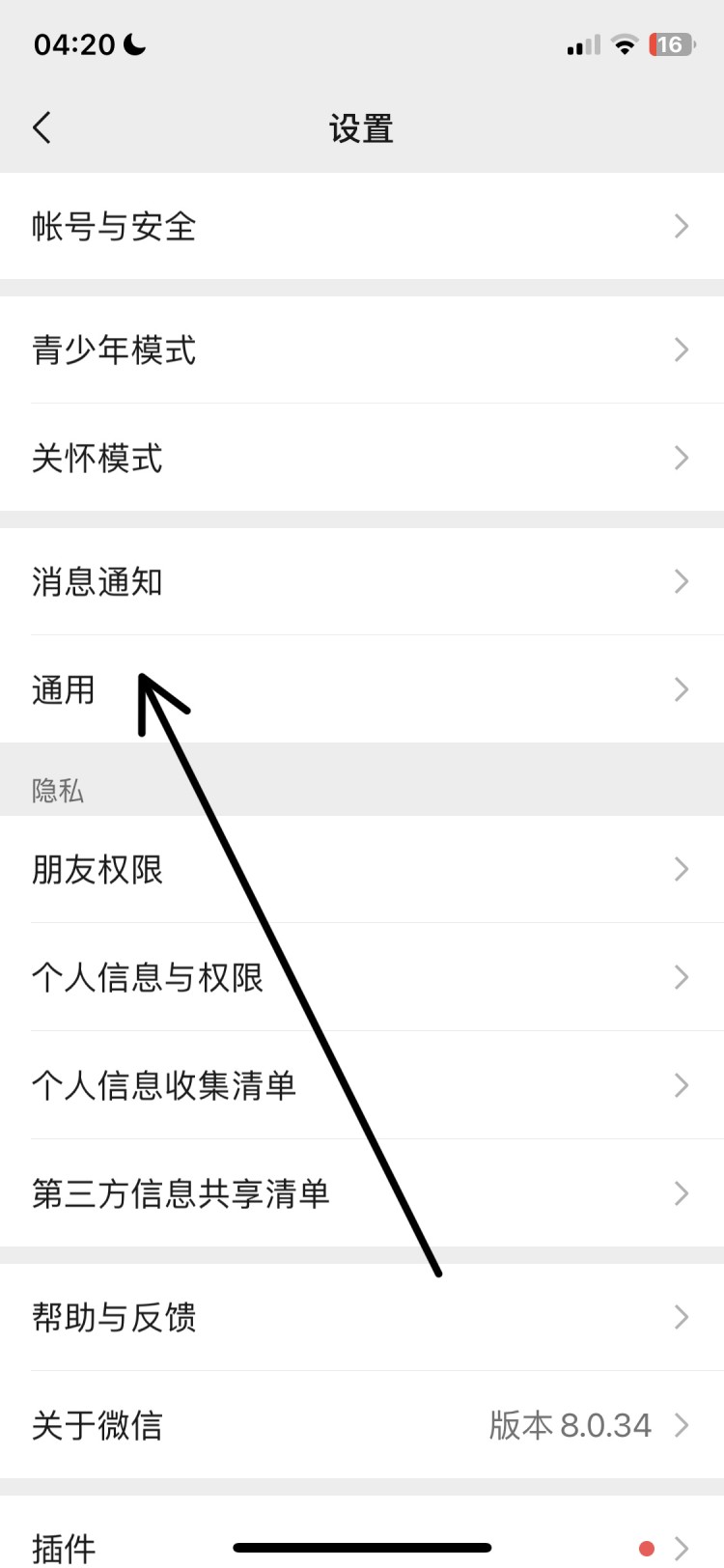Tap the low battery indicator
724x1568 pixels.
tap(672, 43)
